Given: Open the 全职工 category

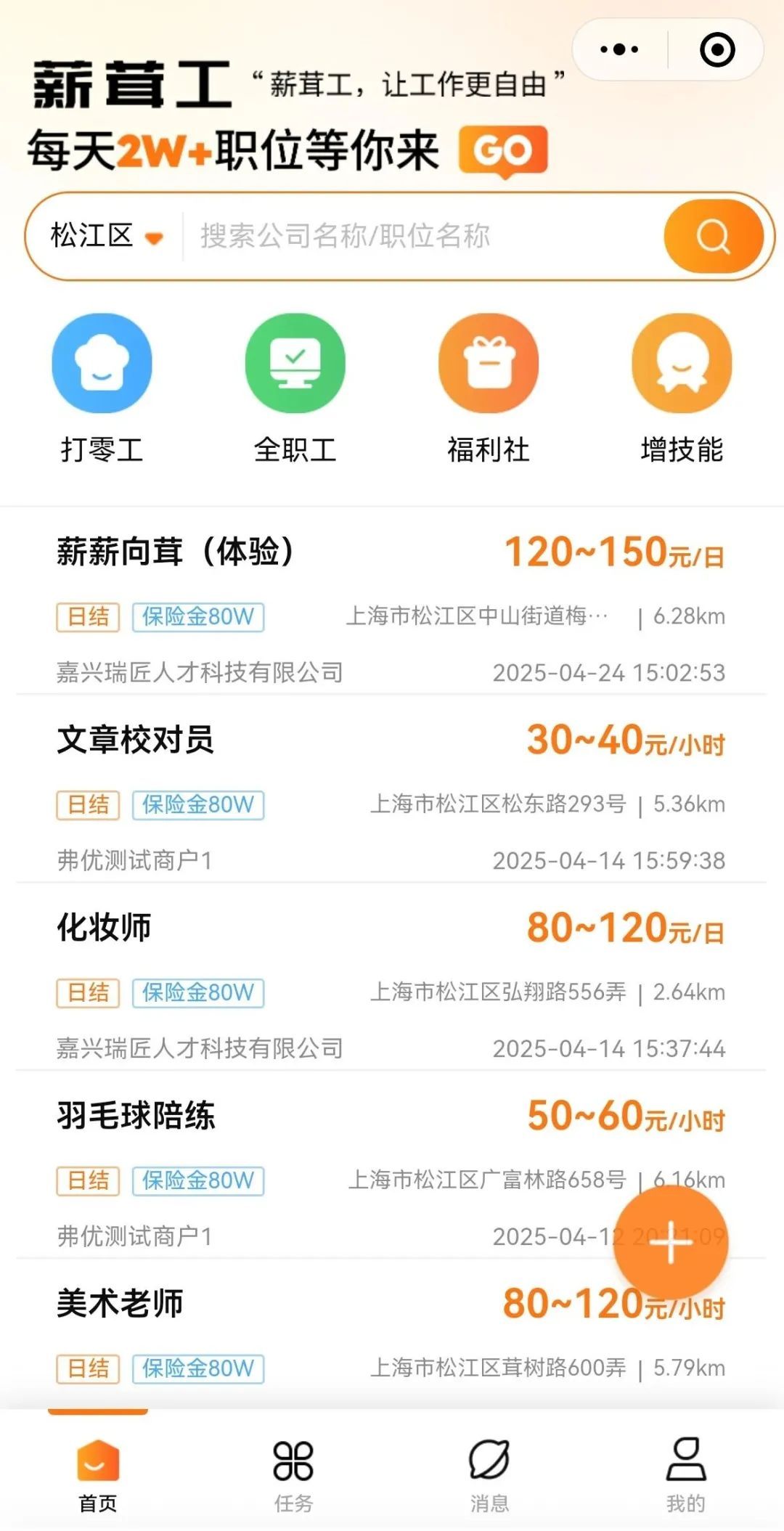Looking at the screenshot, I should pyautogui.click(x=295, y=390).
